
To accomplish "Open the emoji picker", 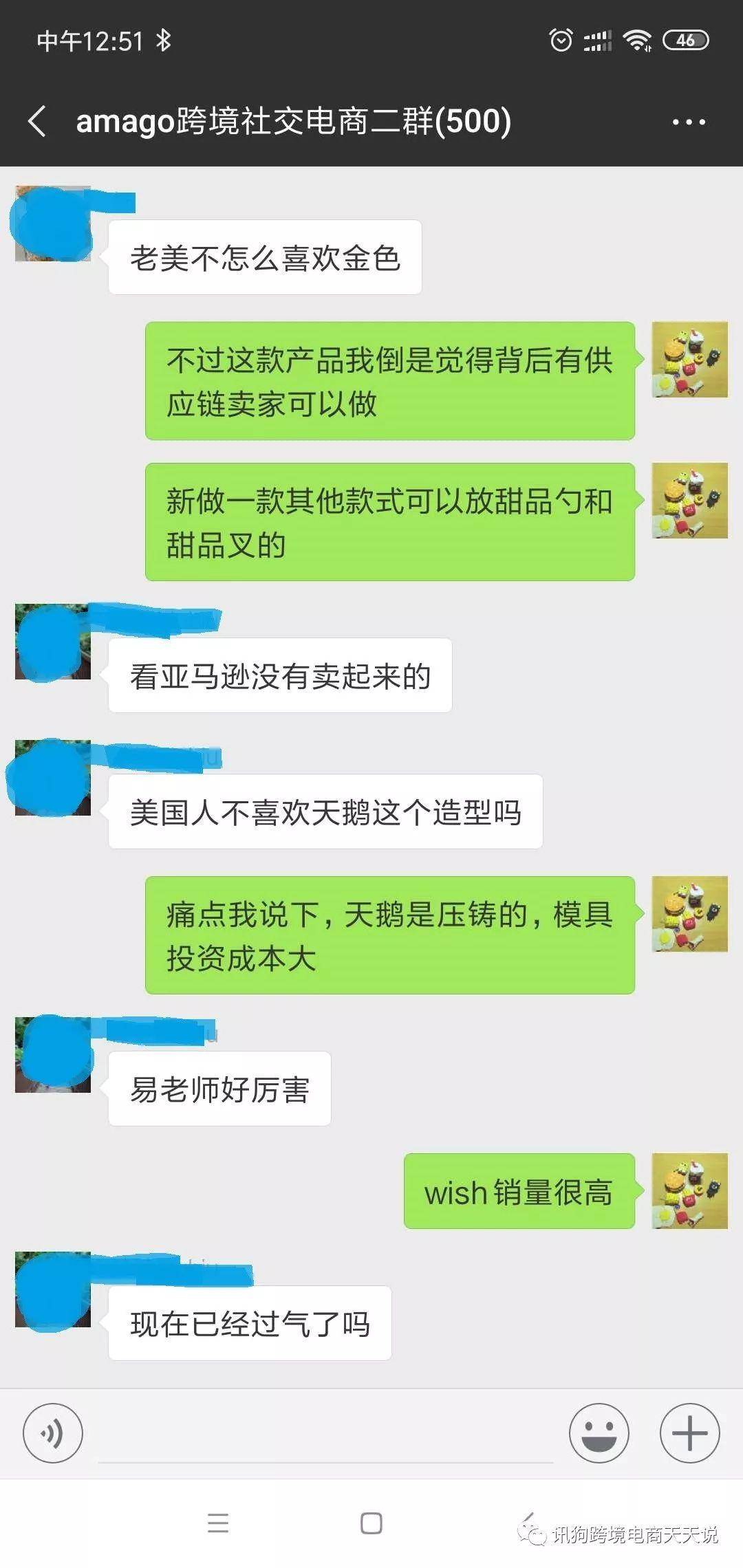I will click(599, 1433).
